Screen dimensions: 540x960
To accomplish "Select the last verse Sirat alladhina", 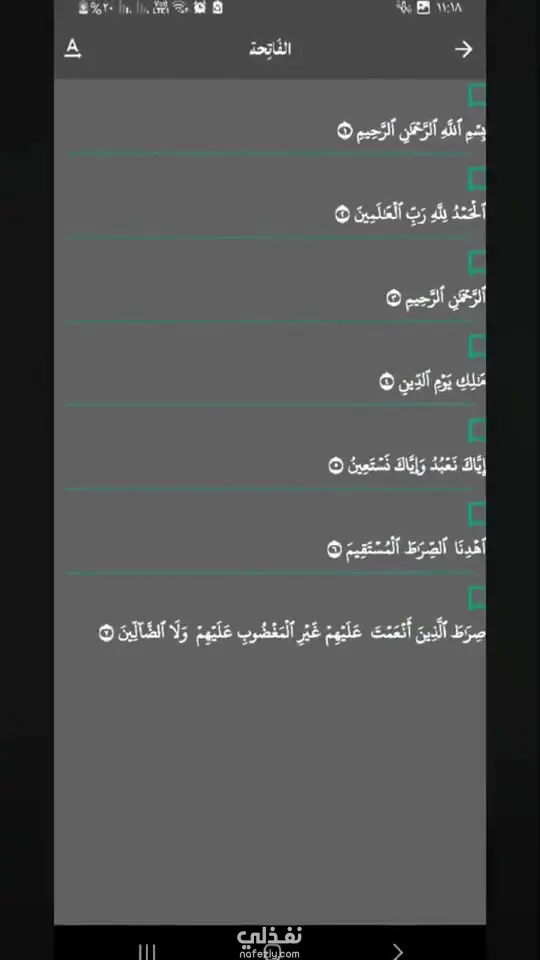I will [x=292, y=632].
